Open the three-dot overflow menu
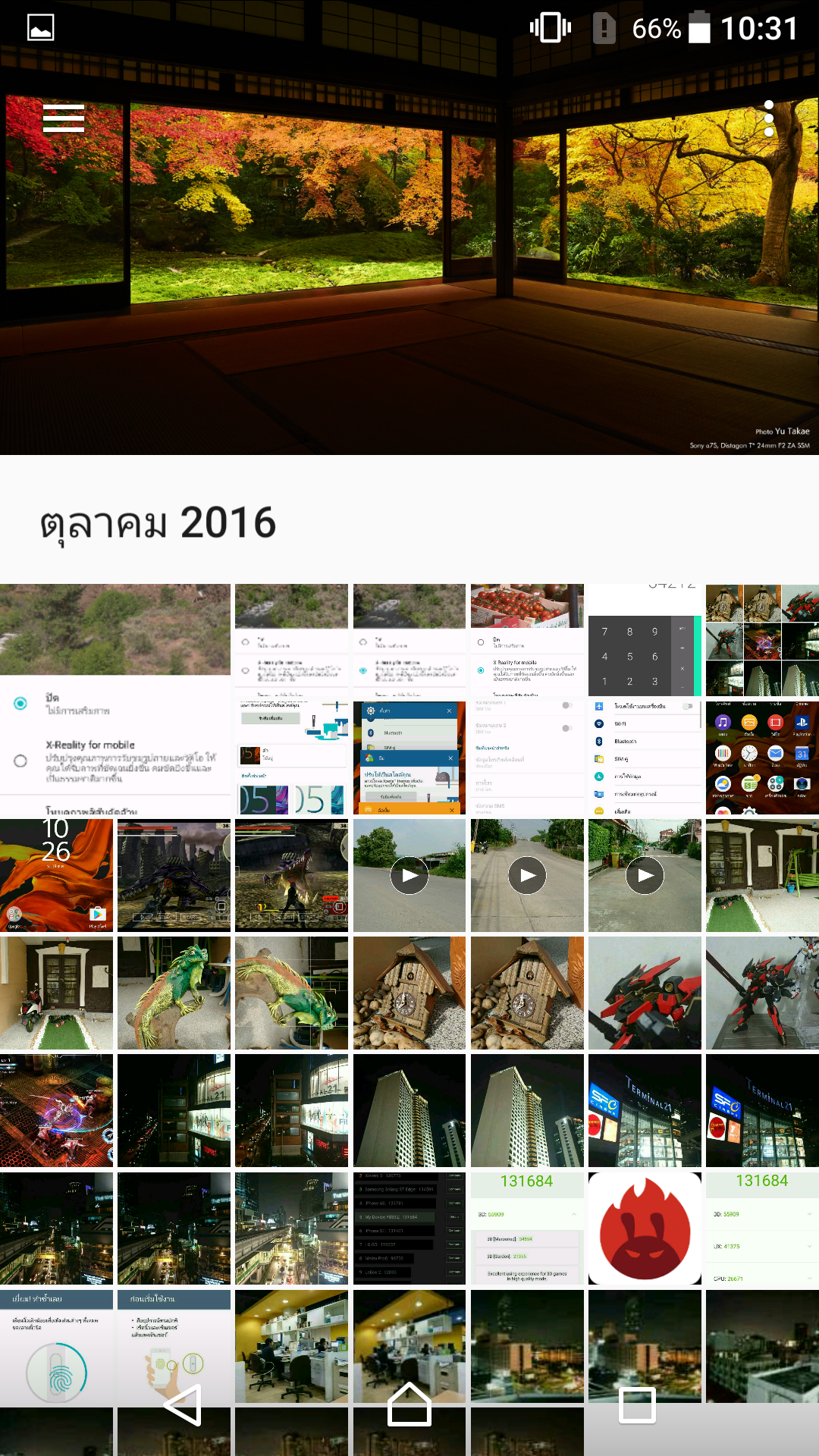Image resolution: width=819 pixels, height=1456 pixels. point(769,119)
